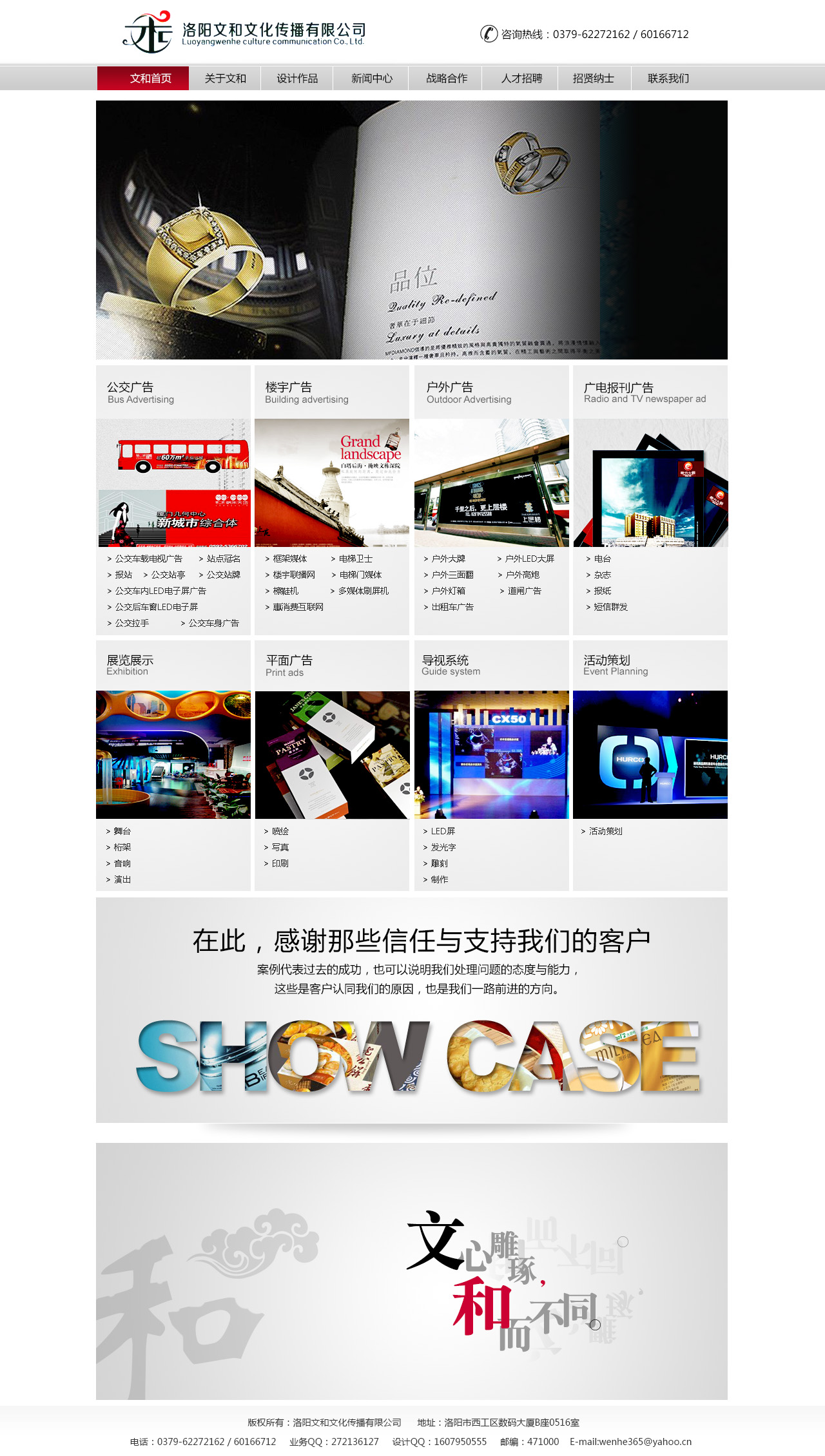Open the 户外广告 billboard picture
825x1456 pixels.
492,483
